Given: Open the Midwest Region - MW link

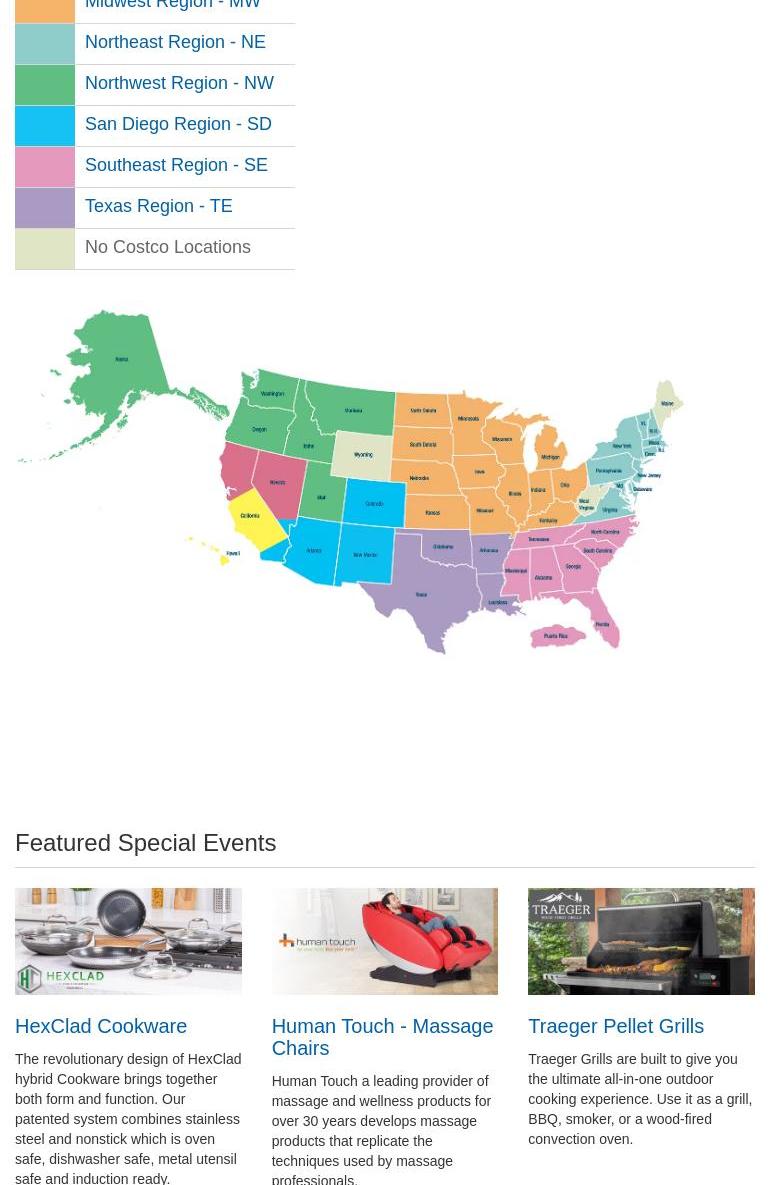Looking at the screenshot, I should [x=172, y=5].
